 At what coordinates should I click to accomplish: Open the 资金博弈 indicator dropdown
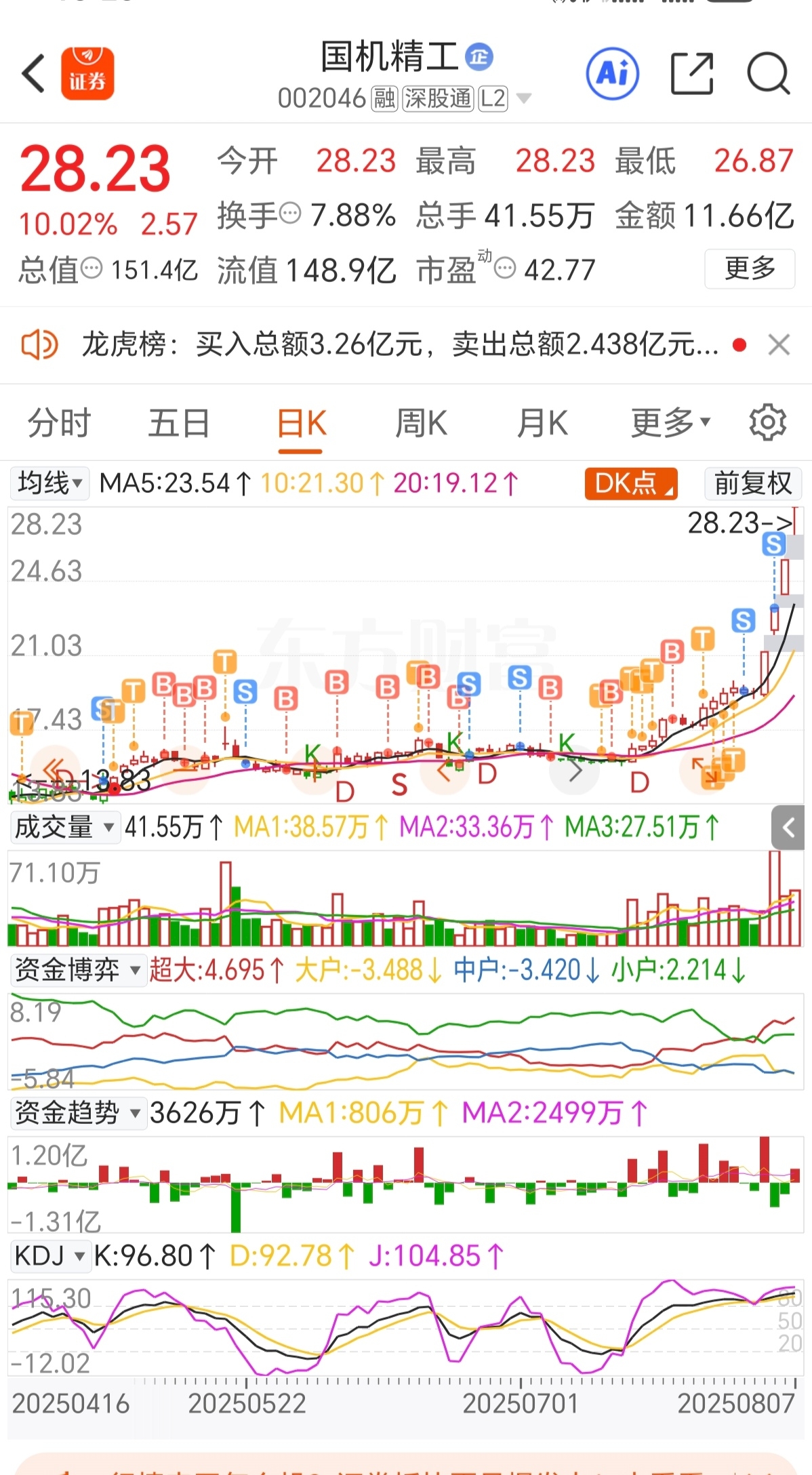coord(78,970)
